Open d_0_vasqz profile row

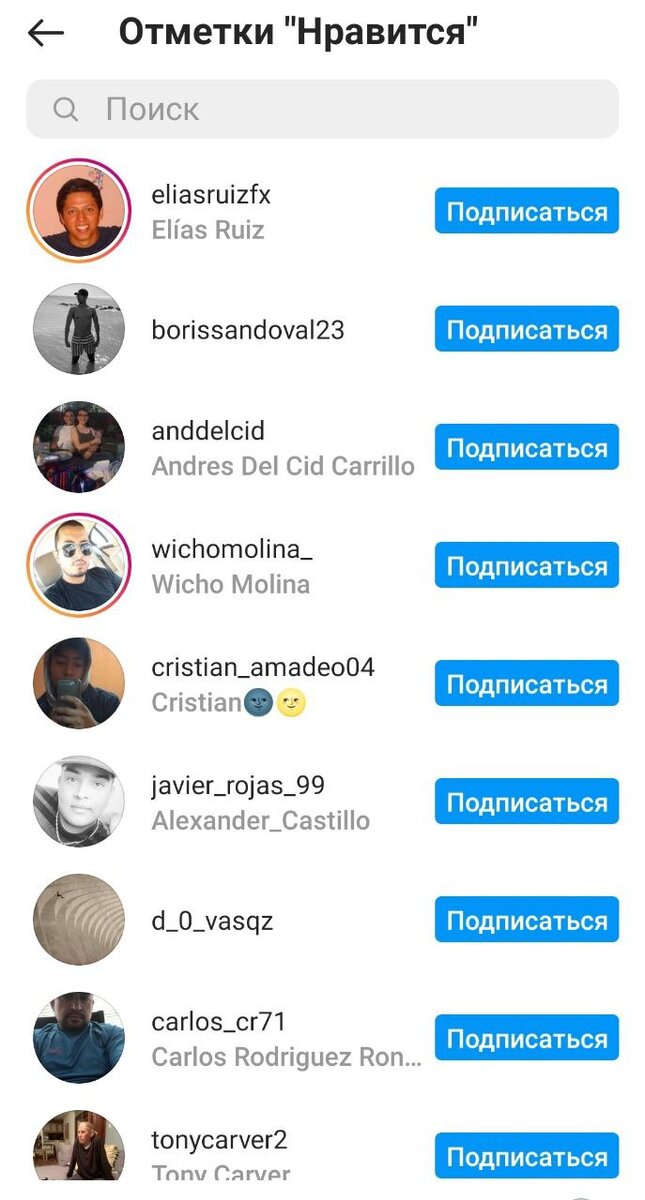point(212,921)
